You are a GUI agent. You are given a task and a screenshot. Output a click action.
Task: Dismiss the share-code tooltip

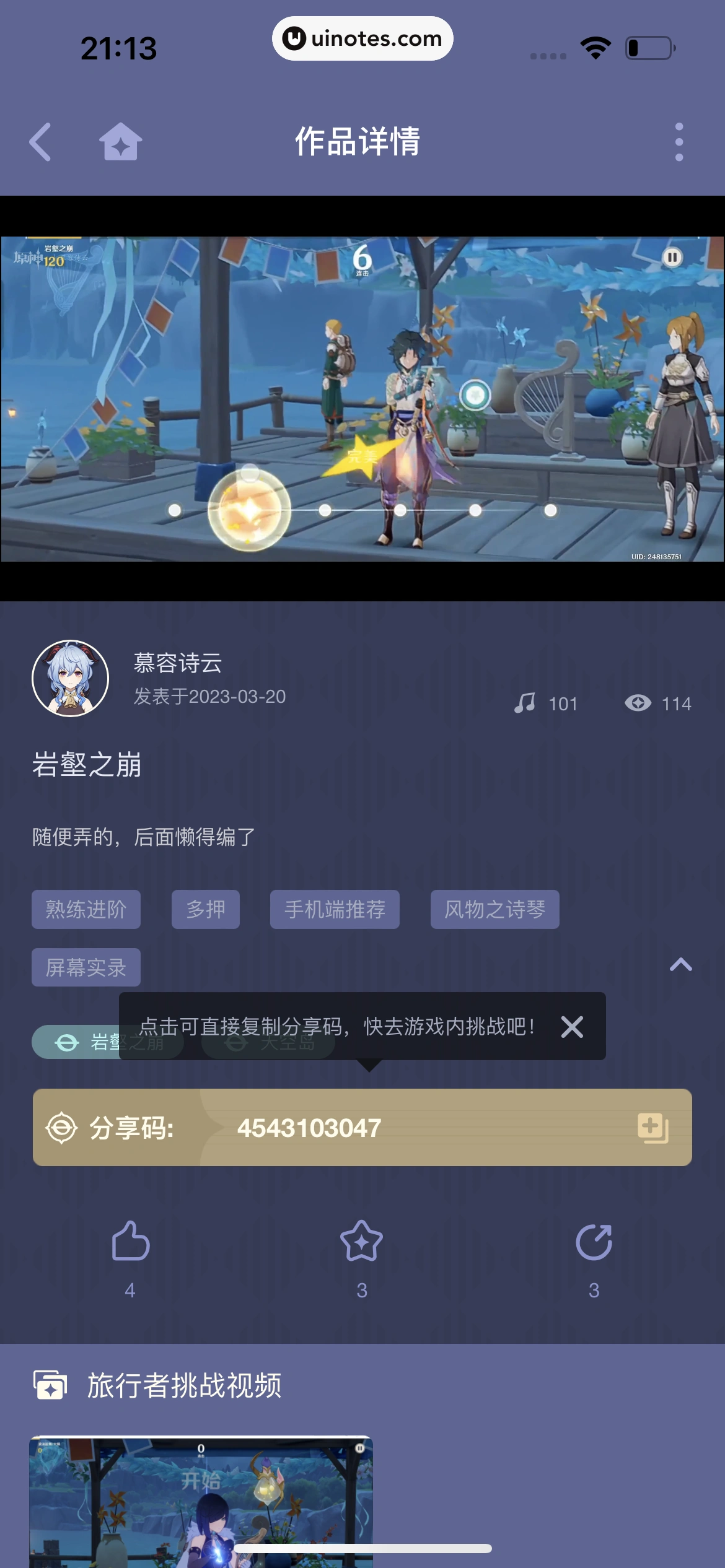pyautogui.click(x=571, y=1027)
